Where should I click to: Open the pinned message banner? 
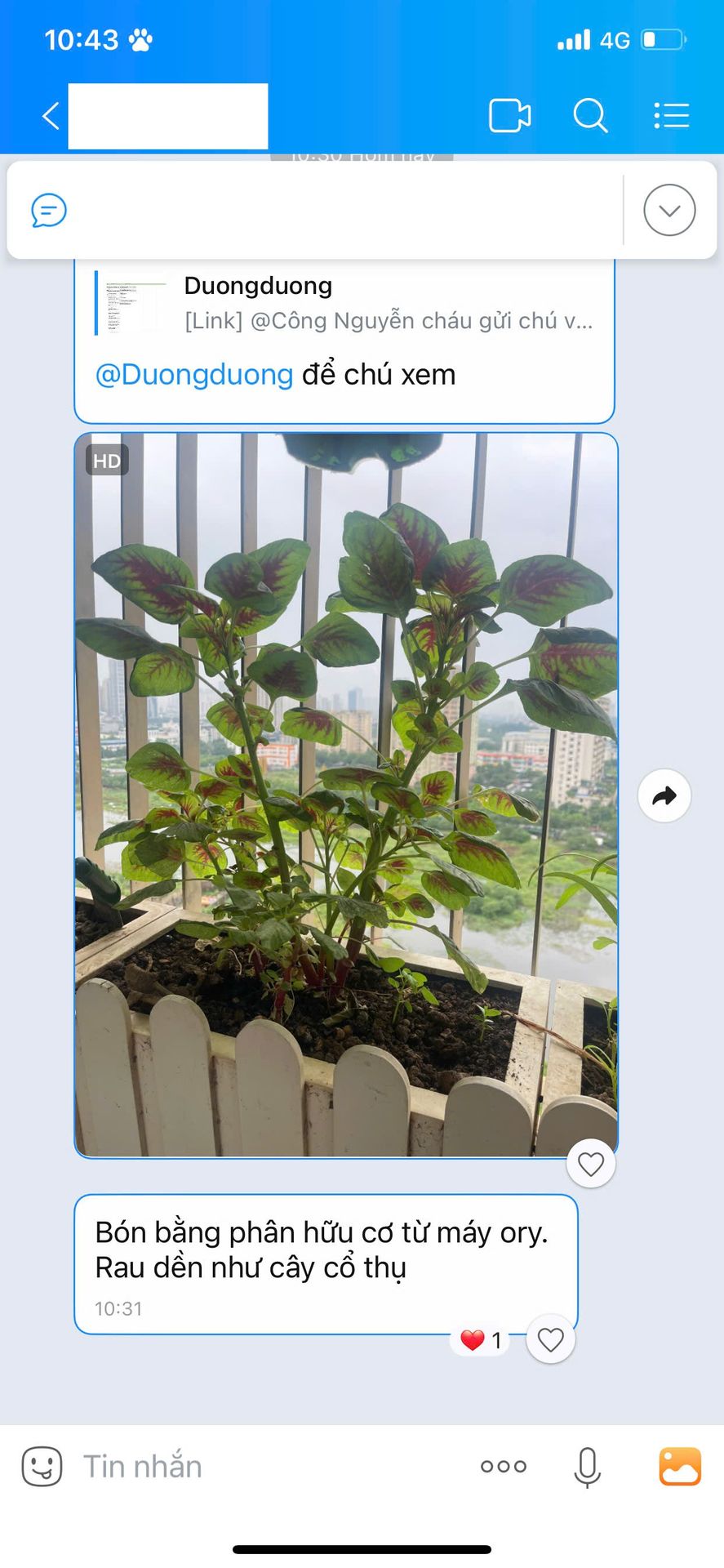click(326, 211)
